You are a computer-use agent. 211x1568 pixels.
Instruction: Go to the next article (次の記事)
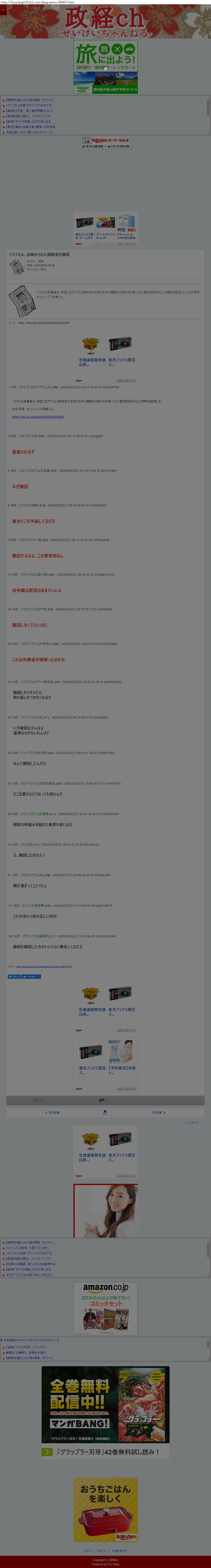(x=158, y=1113)
